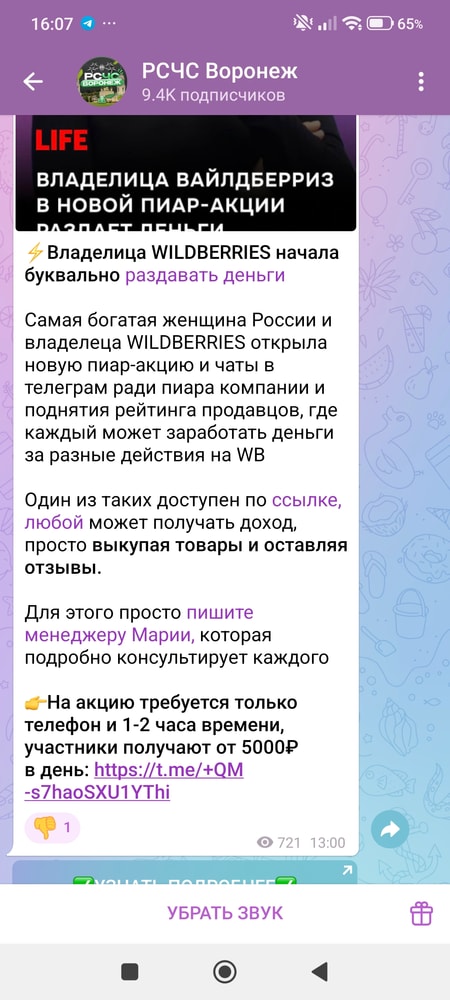Open the gift icon
The image size is (450, 1000).
pos(421,913)
